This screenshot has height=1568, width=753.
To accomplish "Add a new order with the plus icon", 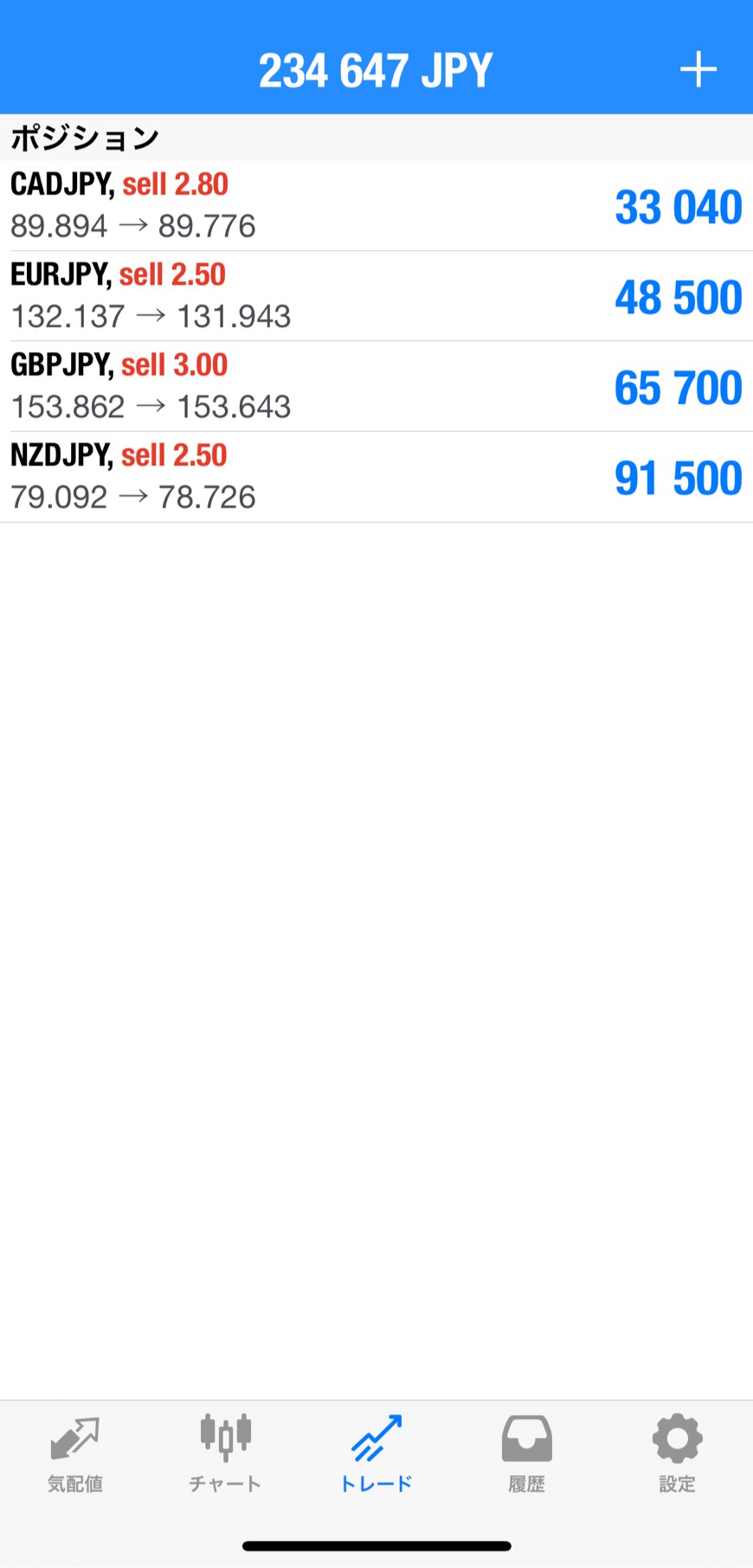I will click(x=698, y=69).
